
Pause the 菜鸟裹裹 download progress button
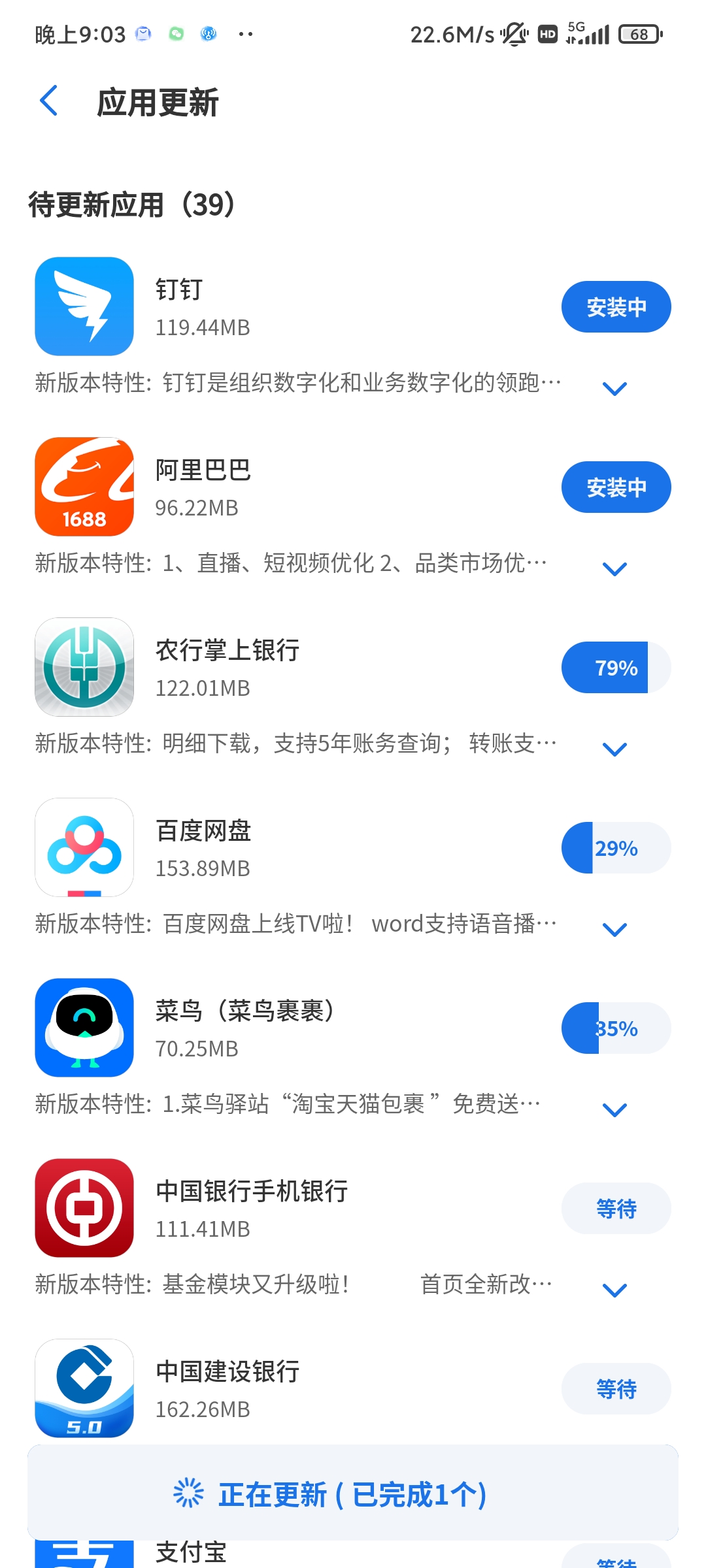pyautogui.click(x=616, y=1028)
